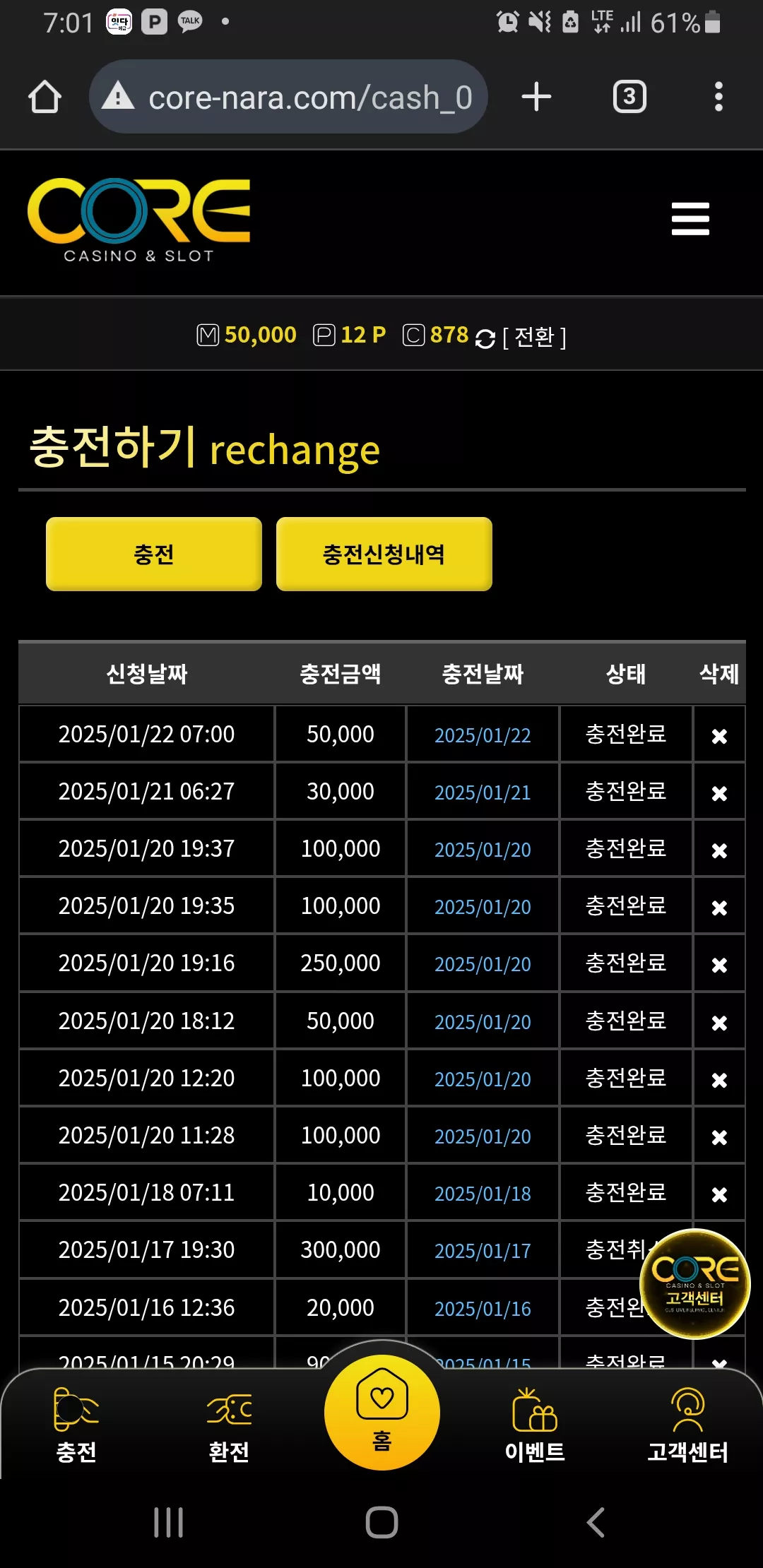763x1568 pixels.
Task: Open 충전신청내역 request history
Action: pyautogui.click(x=384, y=554)
